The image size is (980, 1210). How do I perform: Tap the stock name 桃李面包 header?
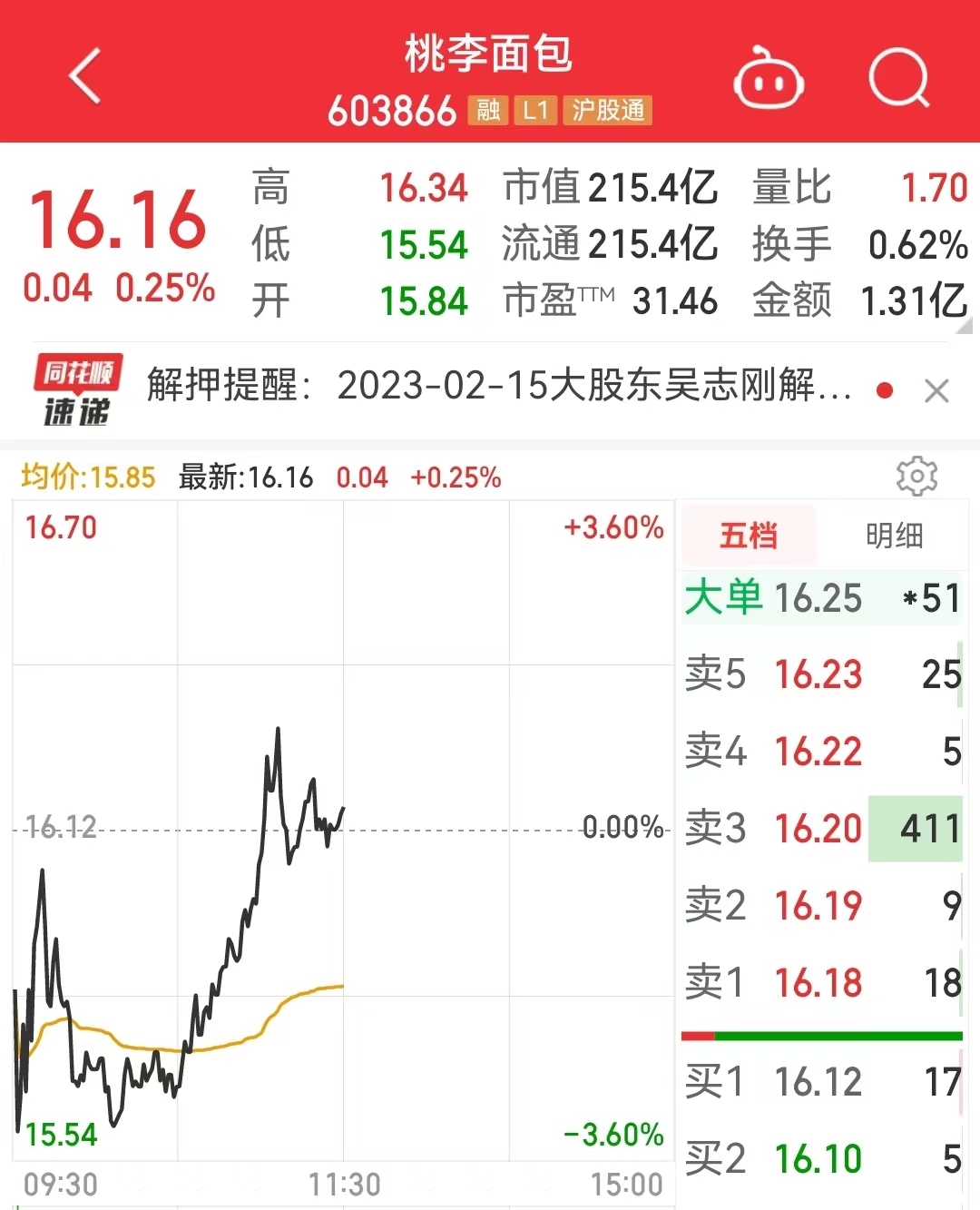[x=490, y=54]
